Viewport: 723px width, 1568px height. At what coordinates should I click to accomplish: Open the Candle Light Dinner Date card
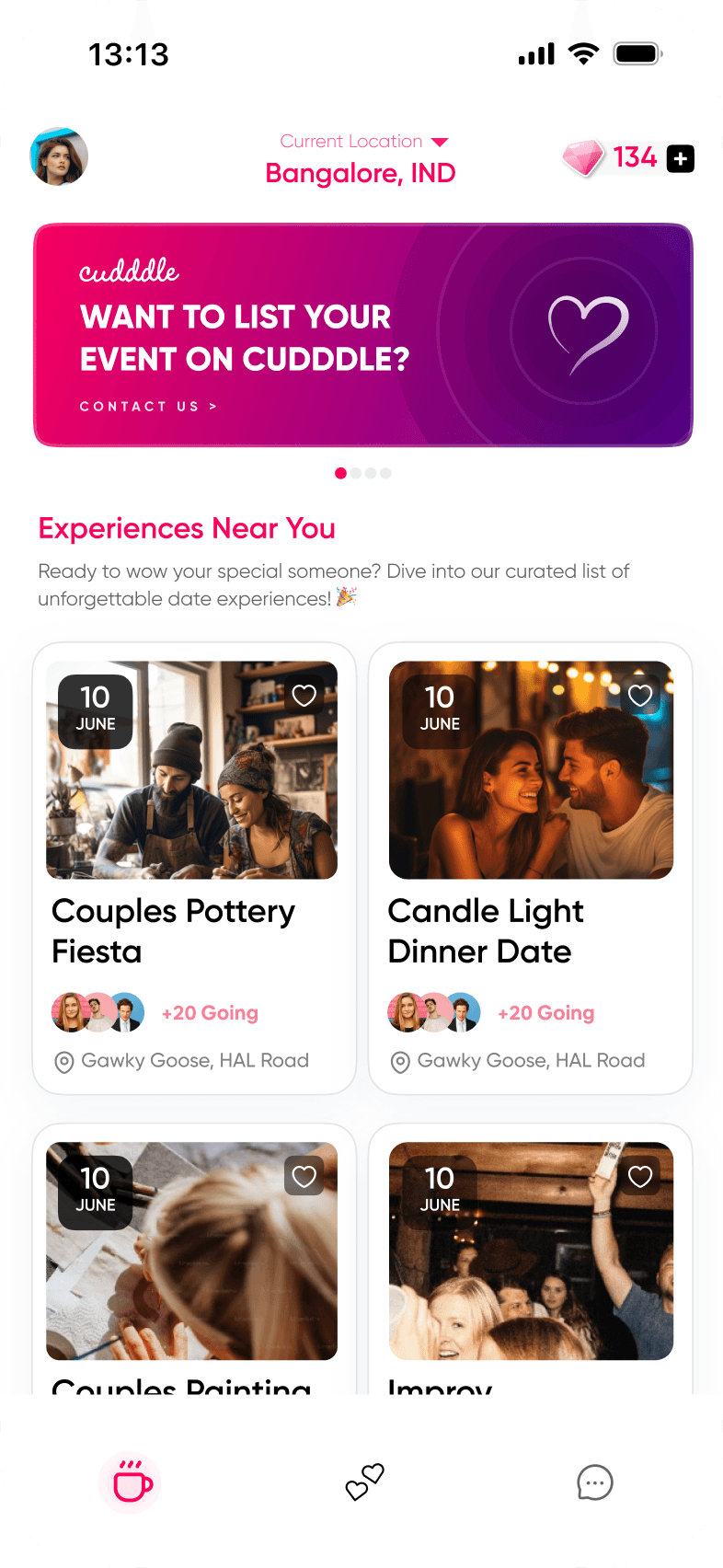click(531, 868)
